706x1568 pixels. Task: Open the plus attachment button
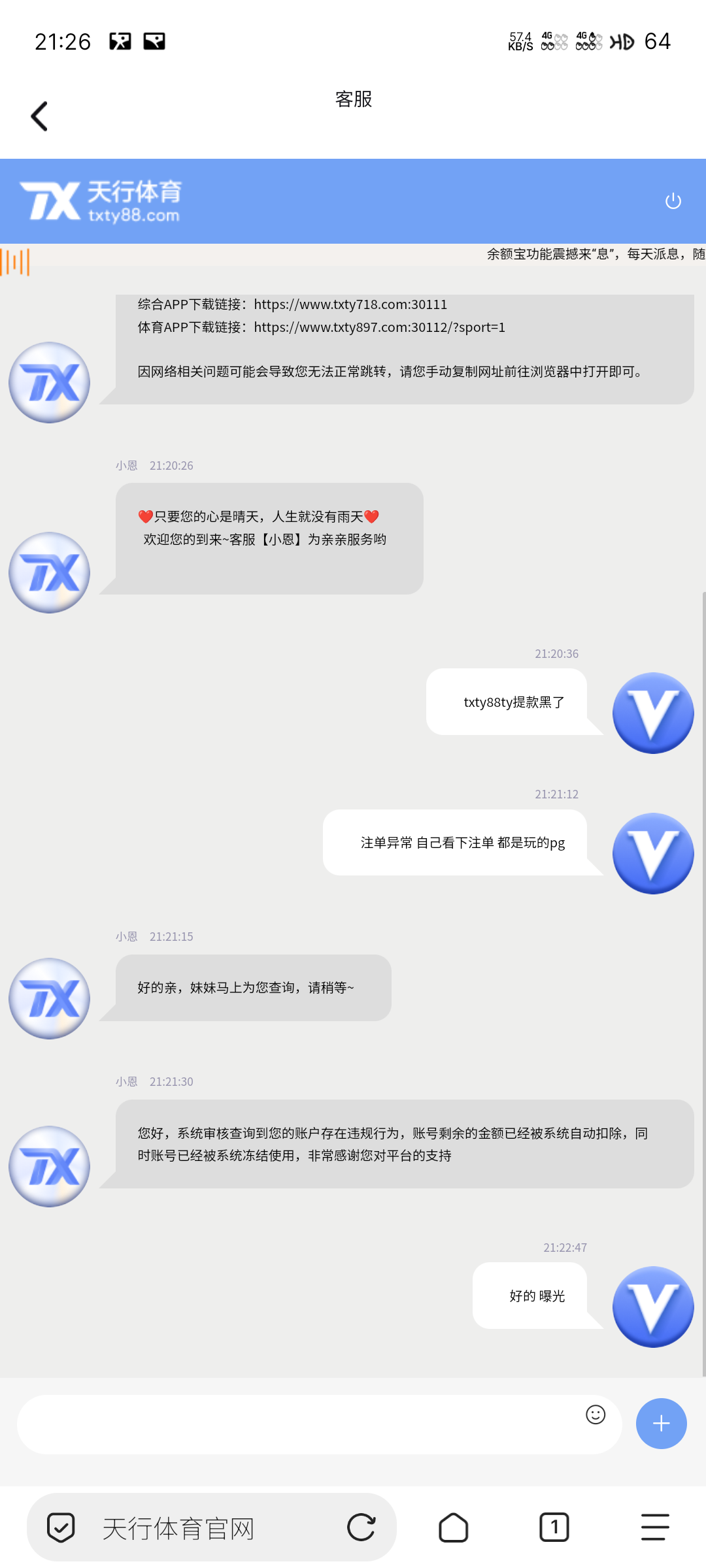pos(661,1424)
